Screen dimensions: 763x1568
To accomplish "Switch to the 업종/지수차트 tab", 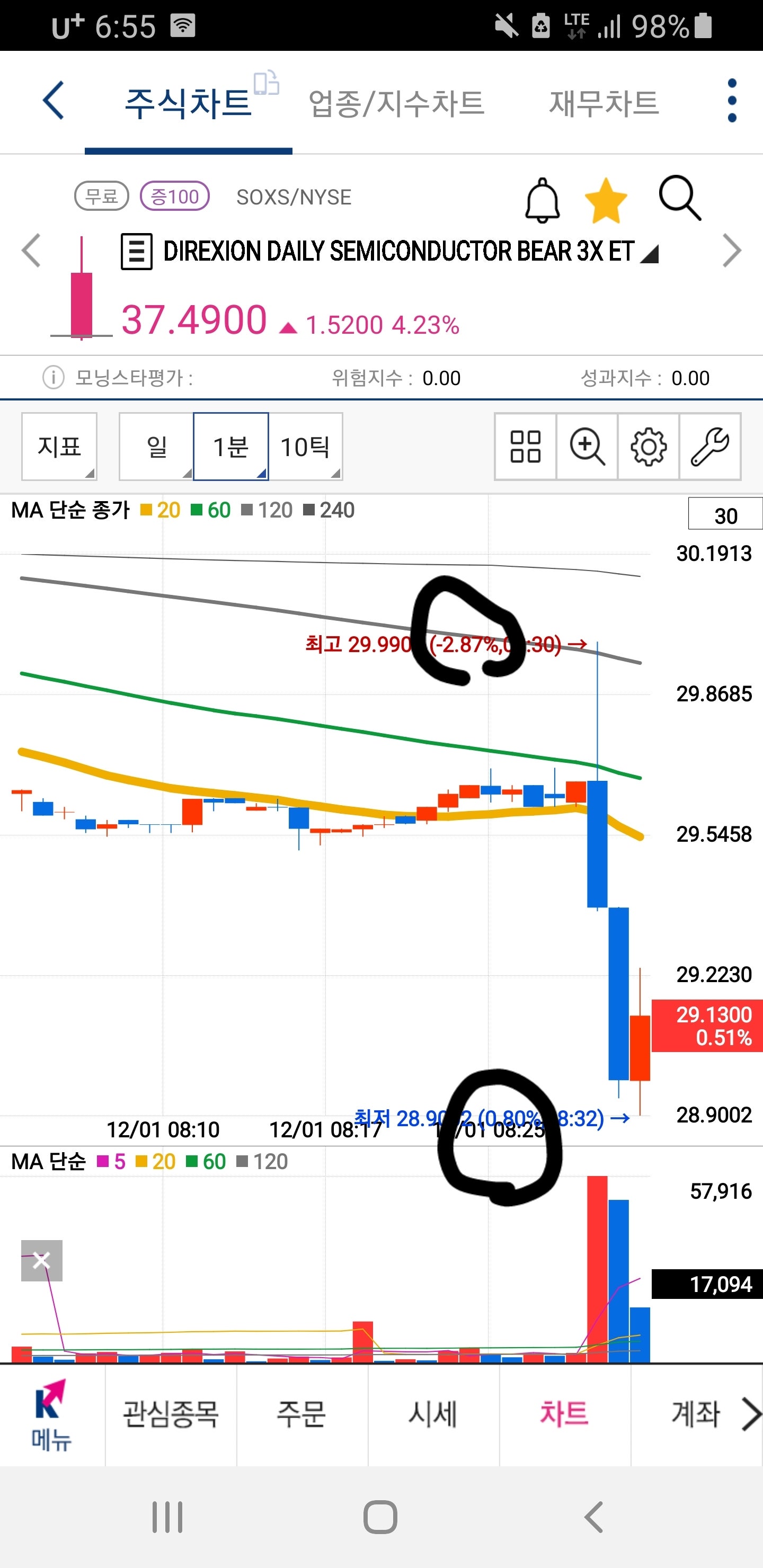I will pyautogui.click(x=396, y=102).
